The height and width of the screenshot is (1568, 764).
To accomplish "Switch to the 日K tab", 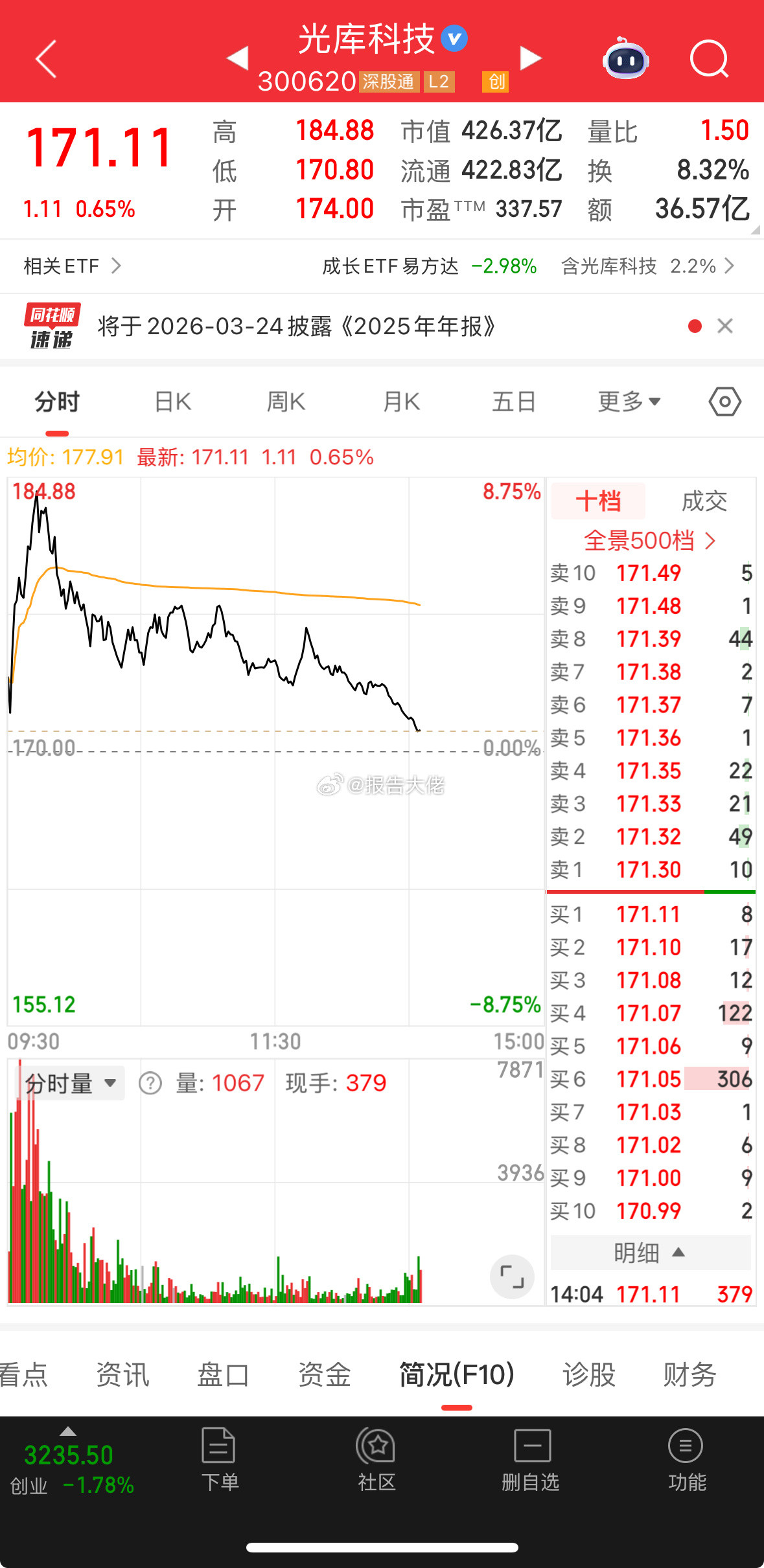I will click(171, 402).
